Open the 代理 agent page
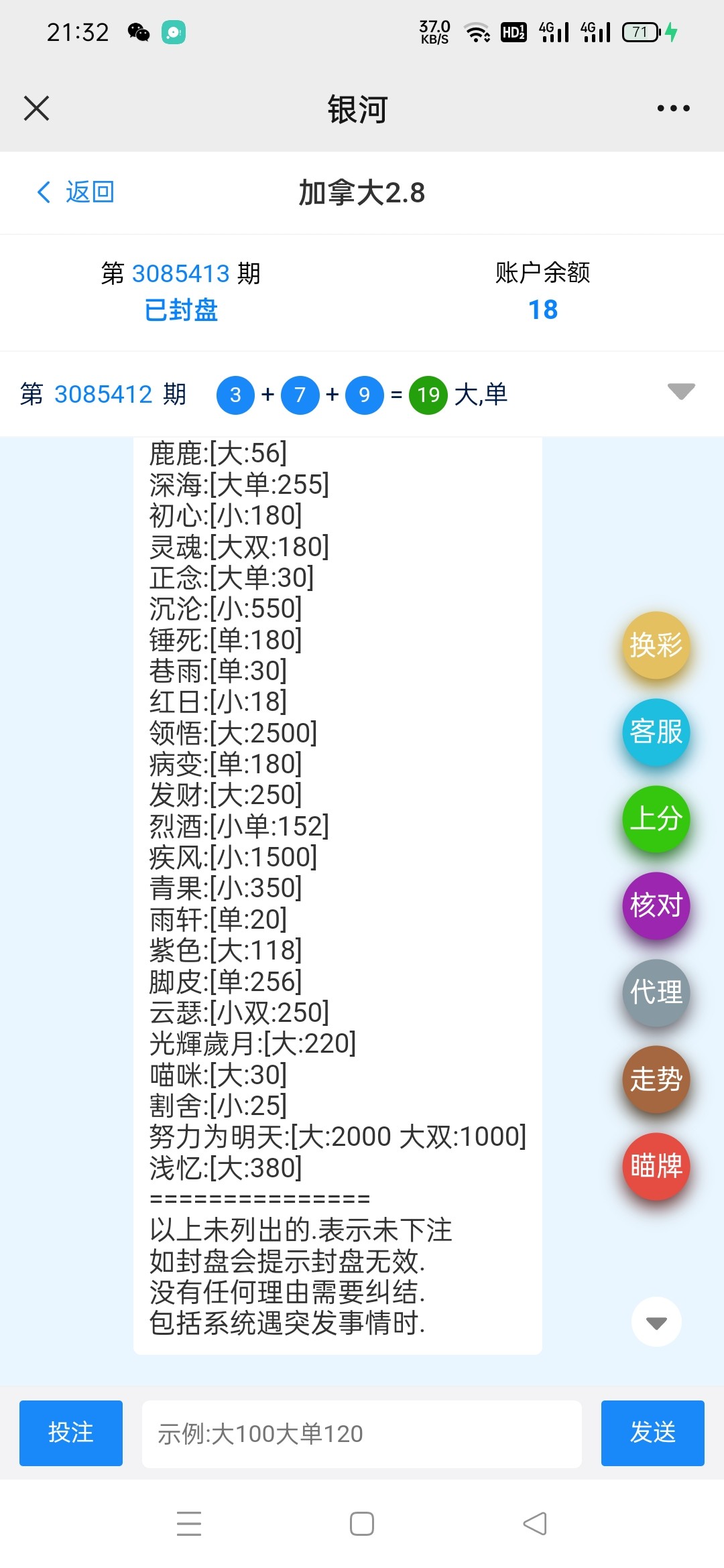The width and height of the screenshot is (724, 1568). tap(656, 992)
